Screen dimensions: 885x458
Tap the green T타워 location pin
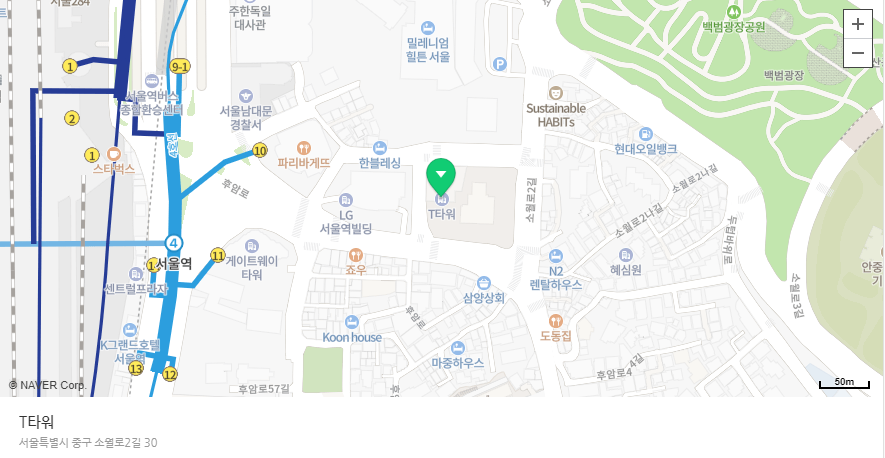[x=441, y=176]
